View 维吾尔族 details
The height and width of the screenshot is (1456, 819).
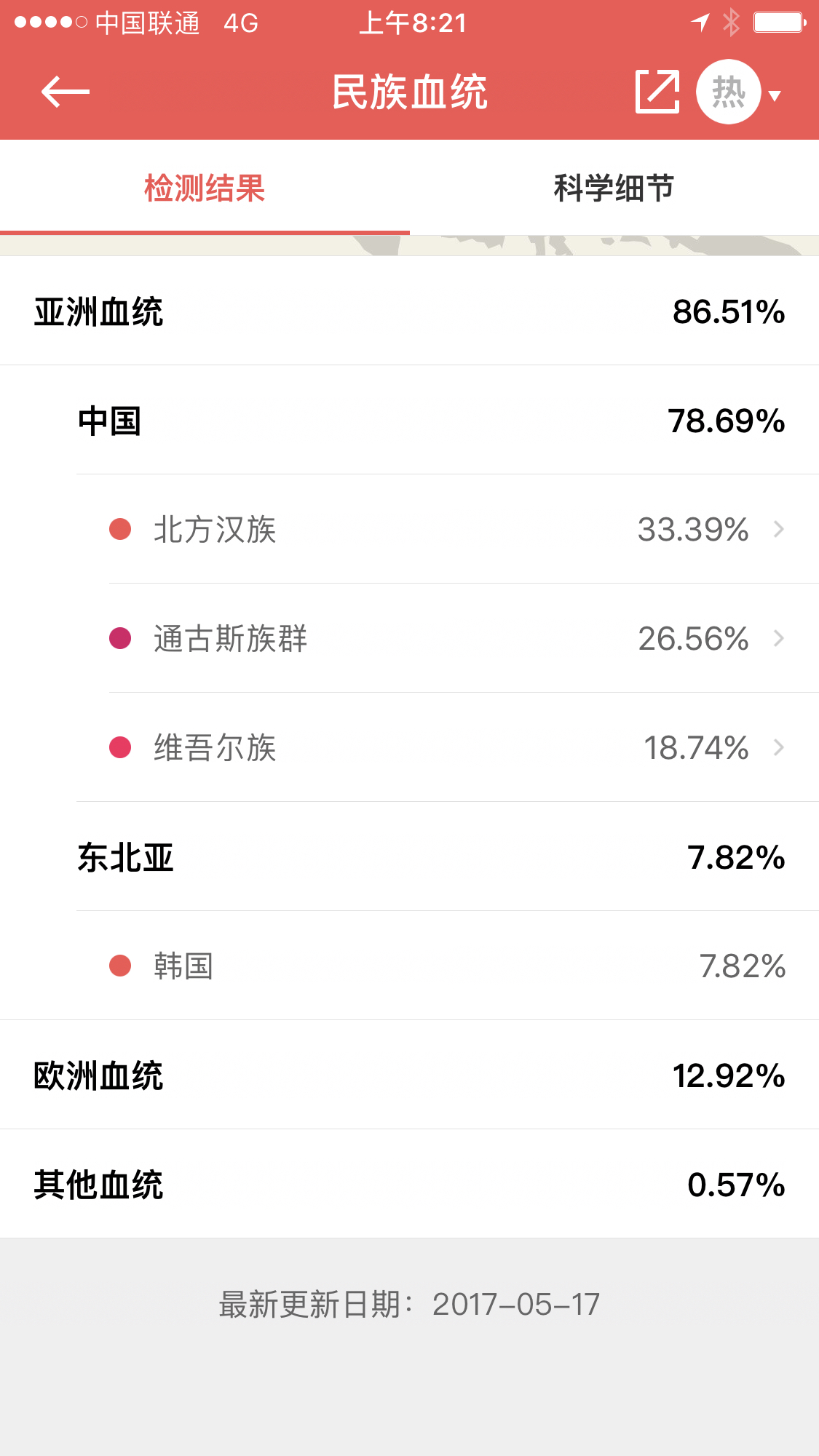pyautogui.click(x=447, y=747)
